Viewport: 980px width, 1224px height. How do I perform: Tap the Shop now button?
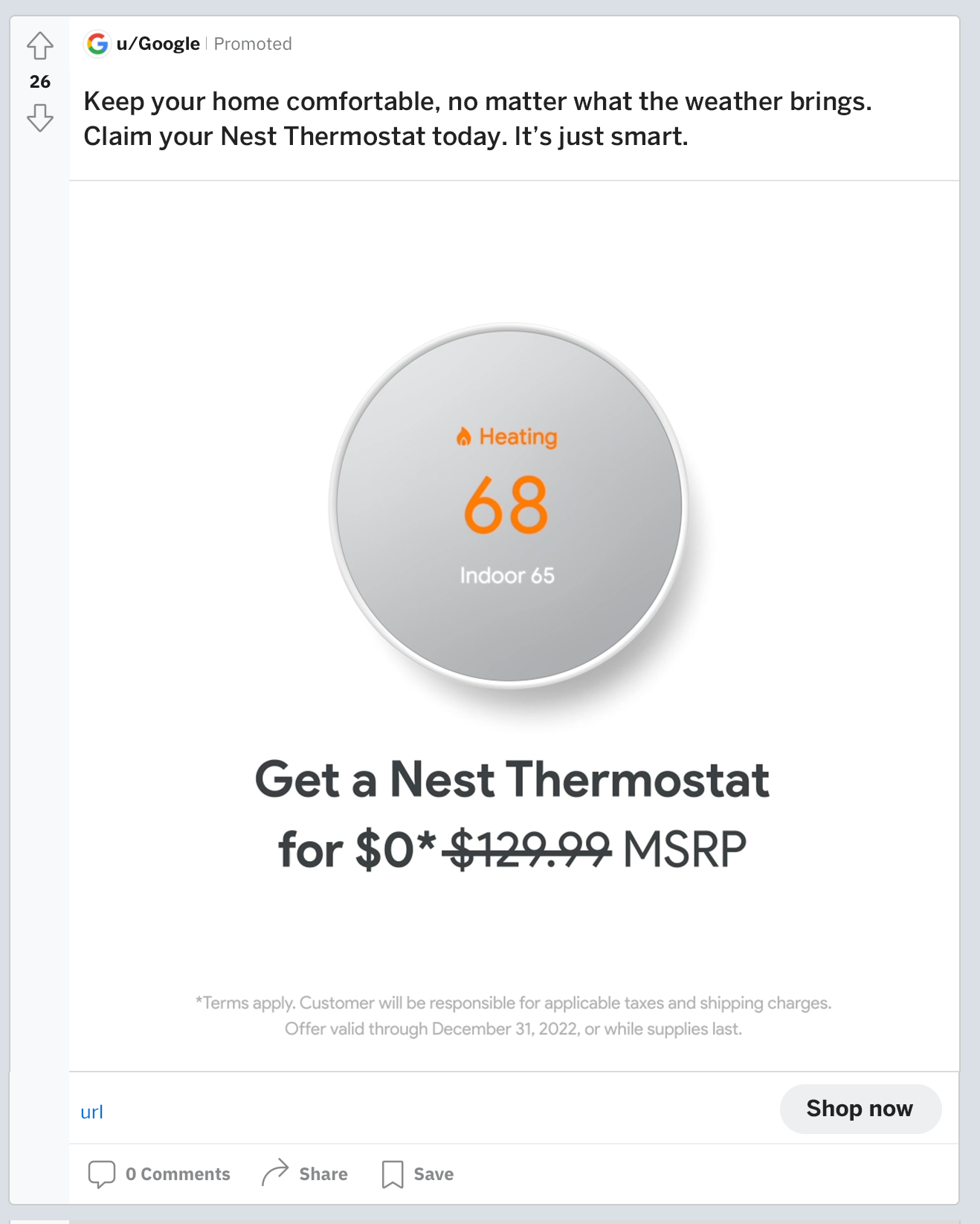(860, 1109)
